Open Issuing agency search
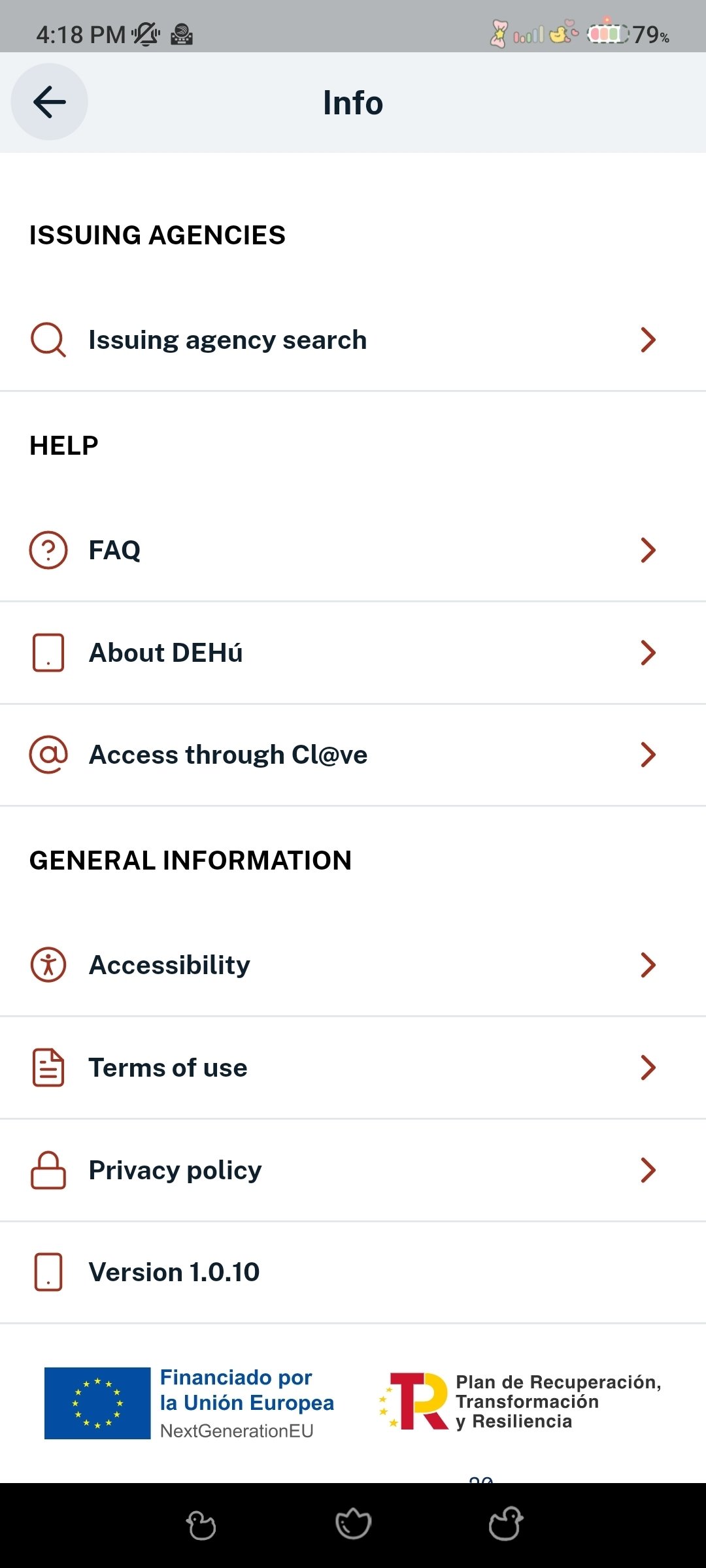Viewport: 706px width, 1568px height. coord(353,340)
